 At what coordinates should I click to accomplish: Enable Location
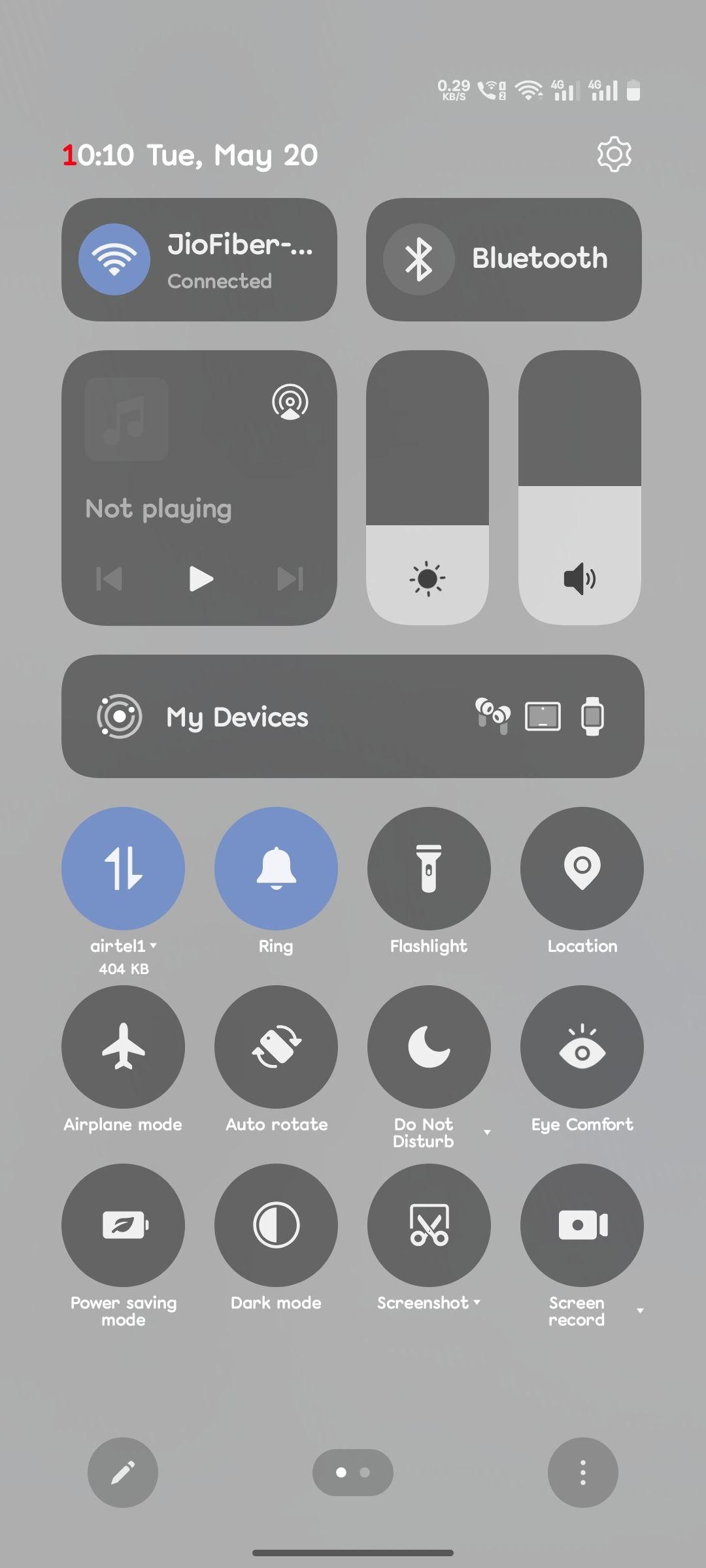[x=582, y=868]
